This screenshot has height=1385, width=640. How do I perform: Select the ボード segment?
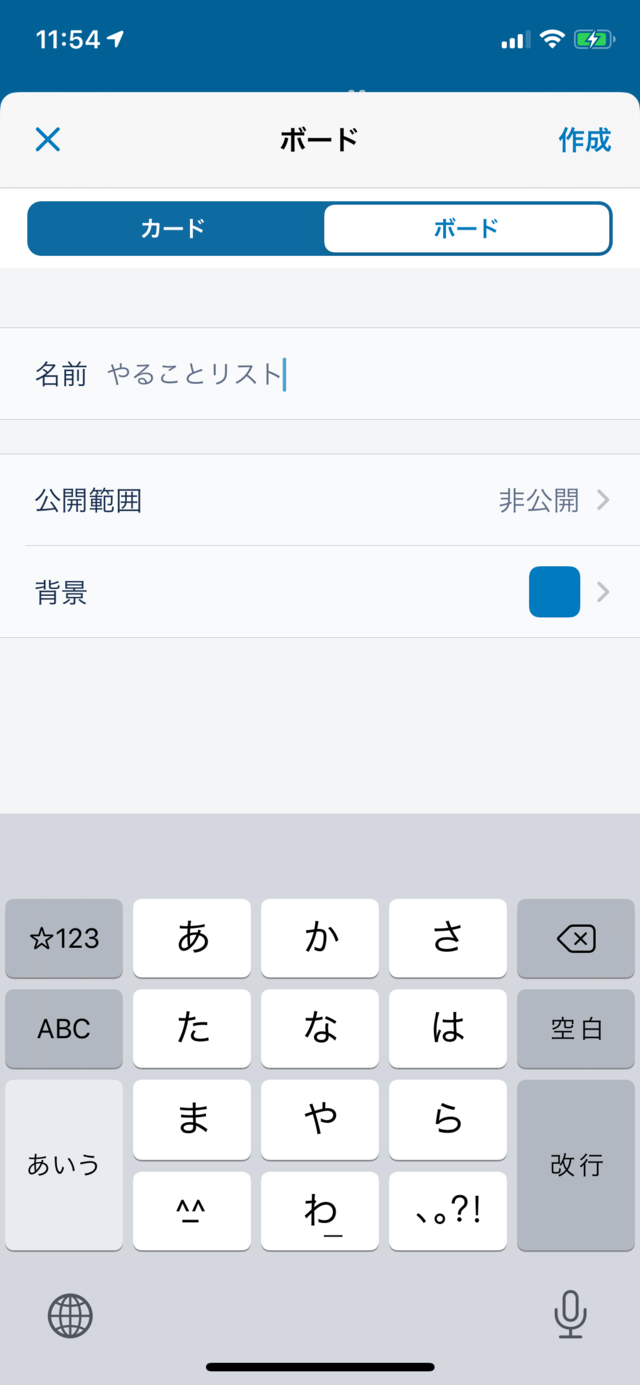click(x=466, y=228)
